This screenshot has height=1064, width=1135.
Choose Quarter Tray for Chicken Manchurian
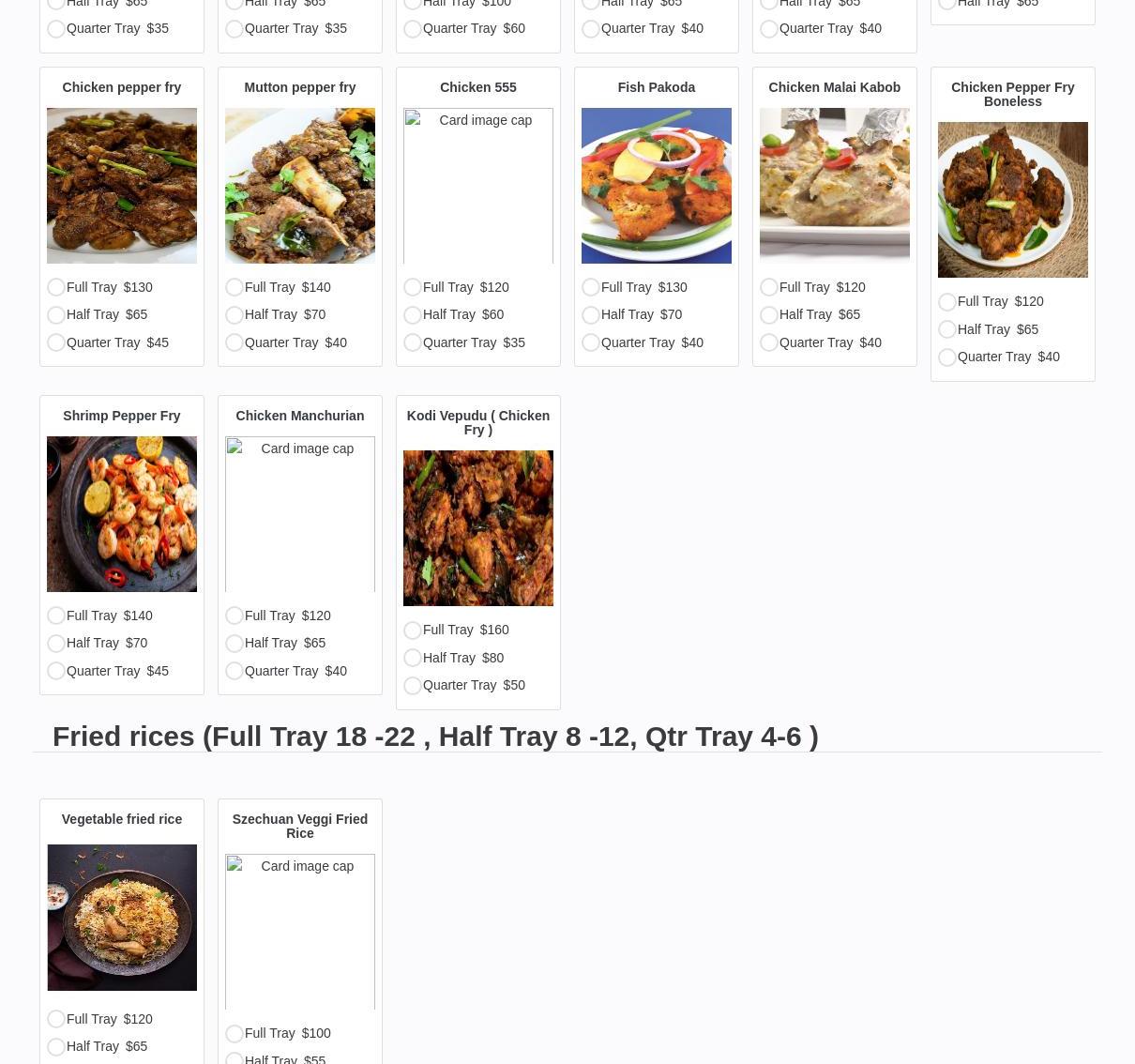235,671
